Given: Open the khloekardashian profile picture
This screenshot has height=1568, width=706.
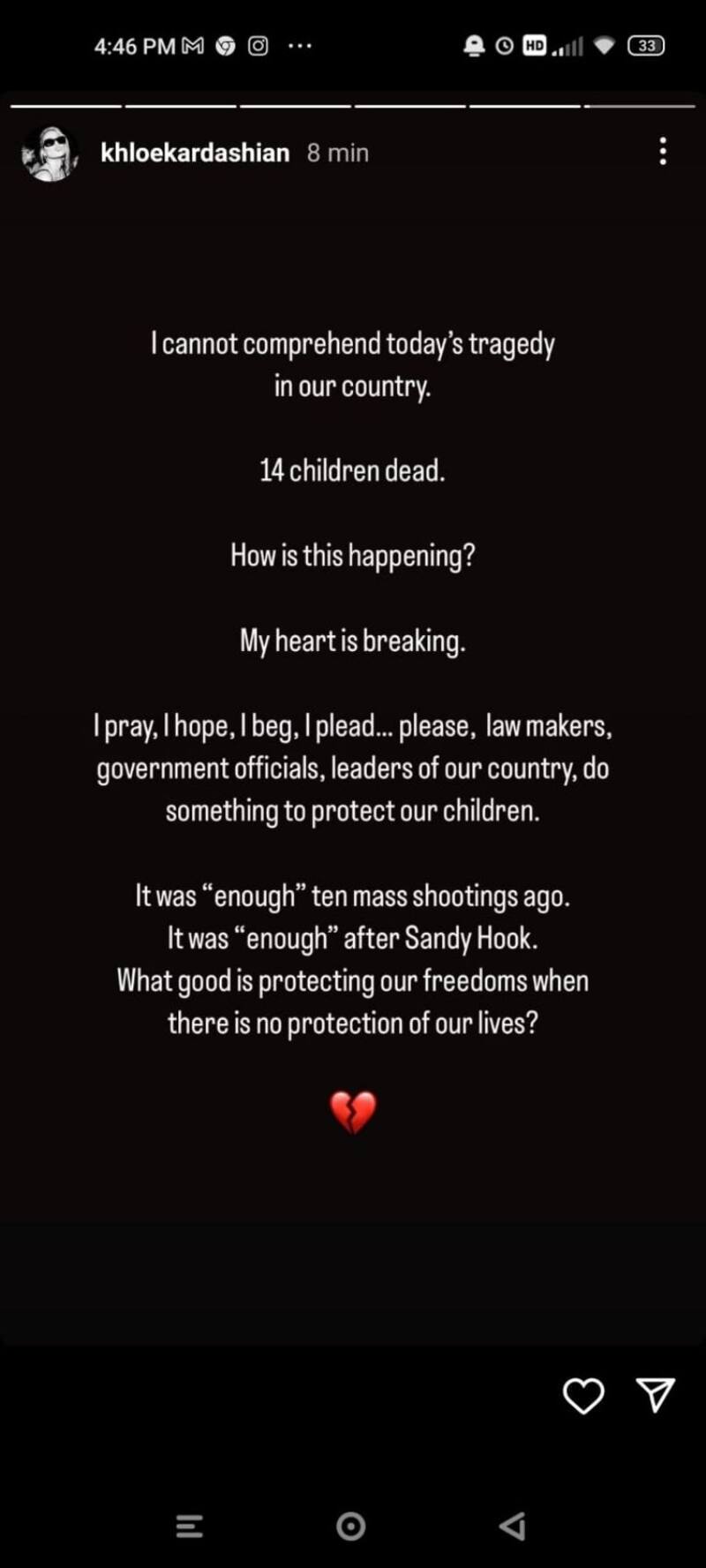Looking at the screenshot, I should (x=49, y=154).
